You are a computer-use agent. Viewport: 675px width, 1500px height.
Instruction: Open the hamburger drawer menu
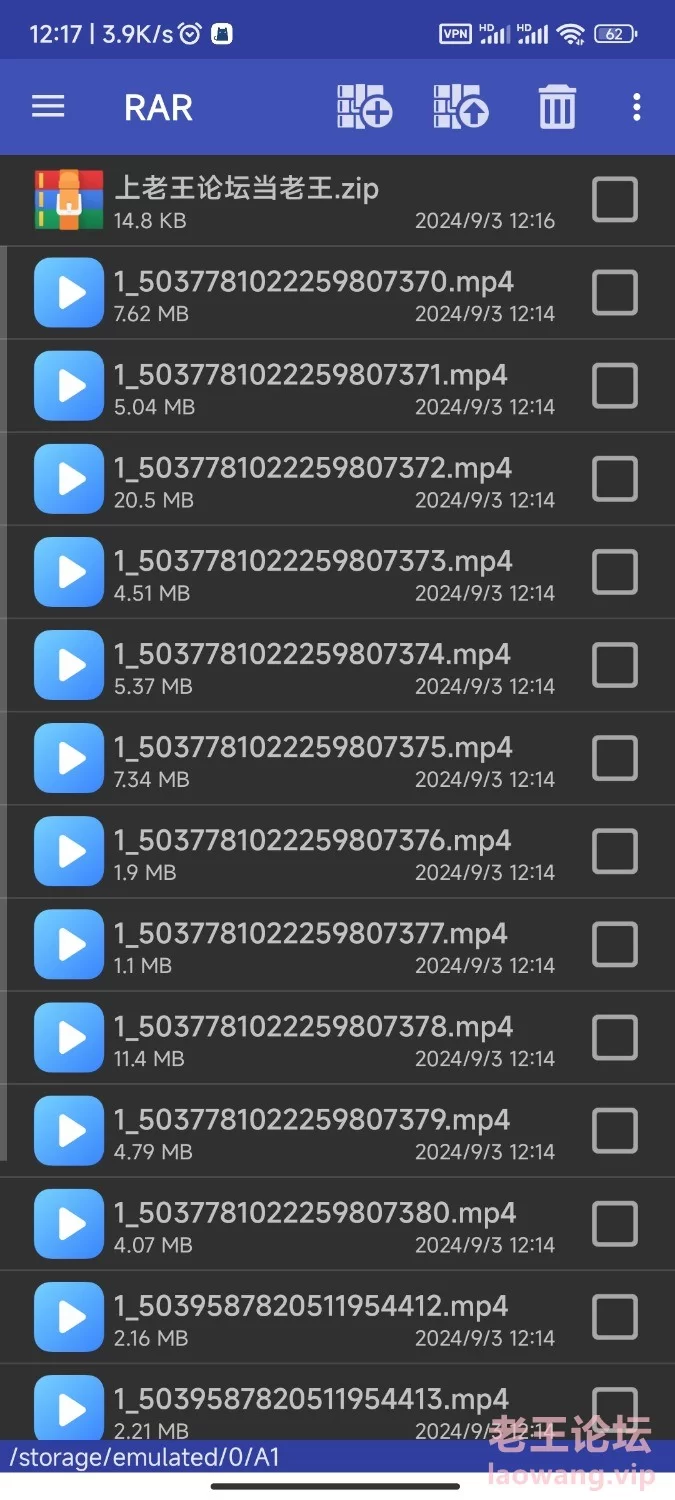pos(48,107)
